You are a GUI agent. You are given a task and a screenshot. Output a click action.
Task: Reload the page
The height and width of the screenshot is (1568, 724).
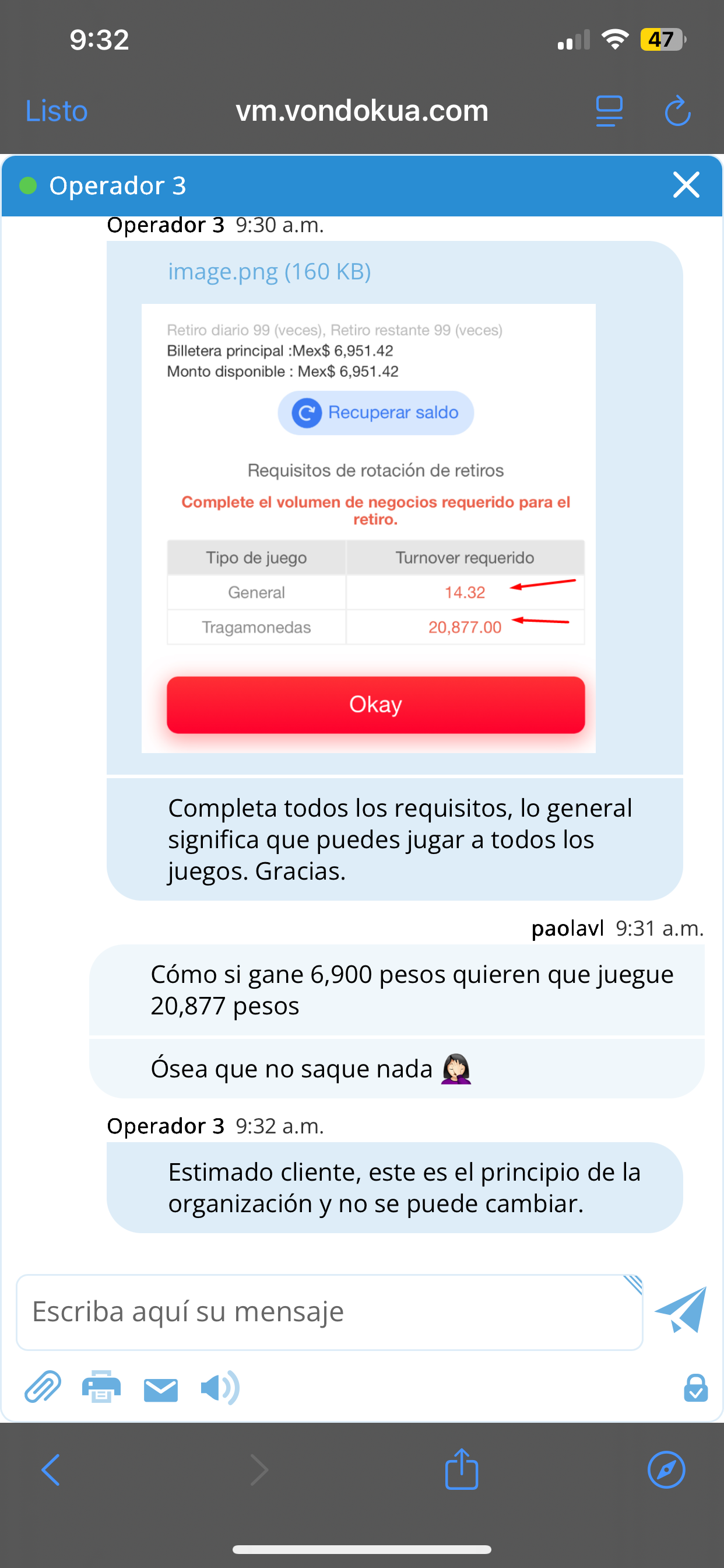coord(677,111)
